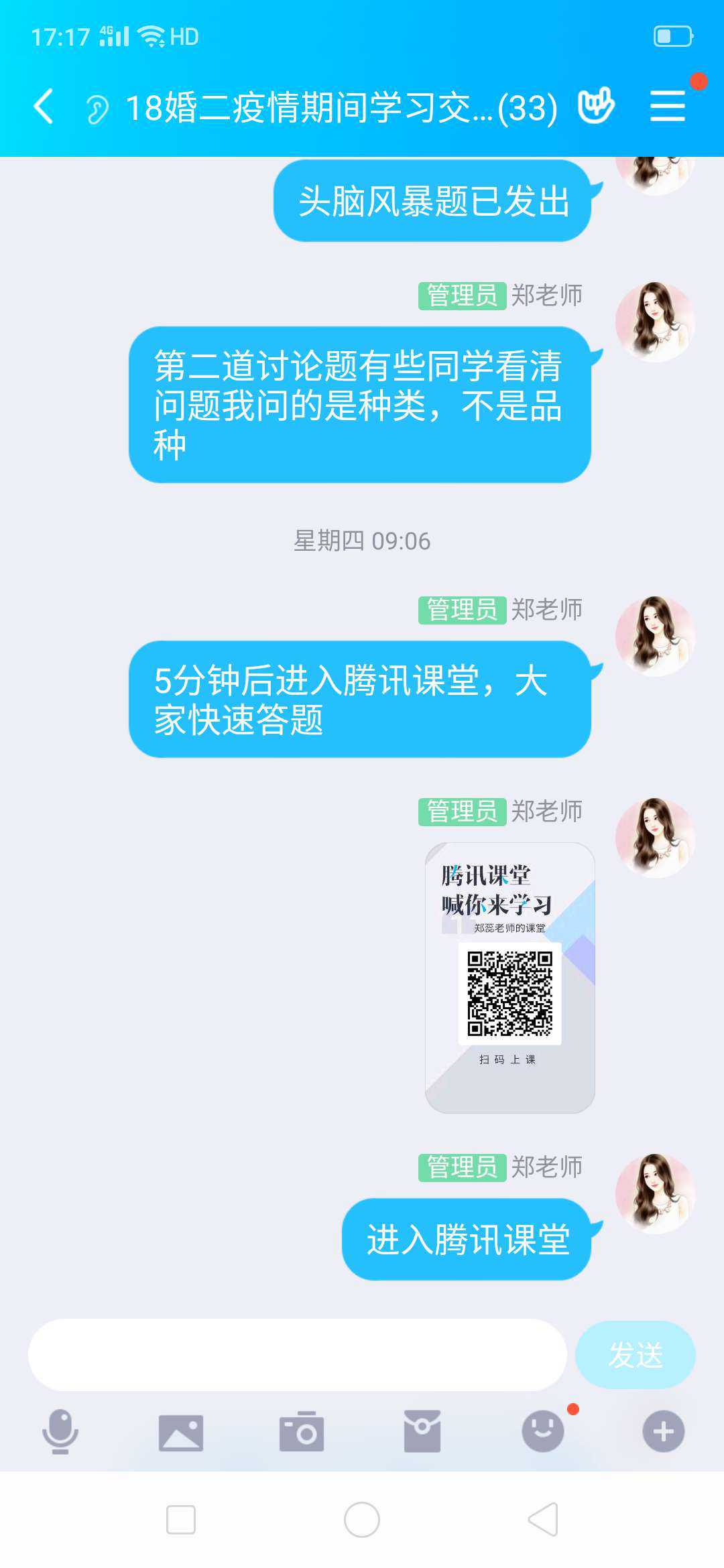
Task: Tap the 发送 send button
Action: (635, 1355)
